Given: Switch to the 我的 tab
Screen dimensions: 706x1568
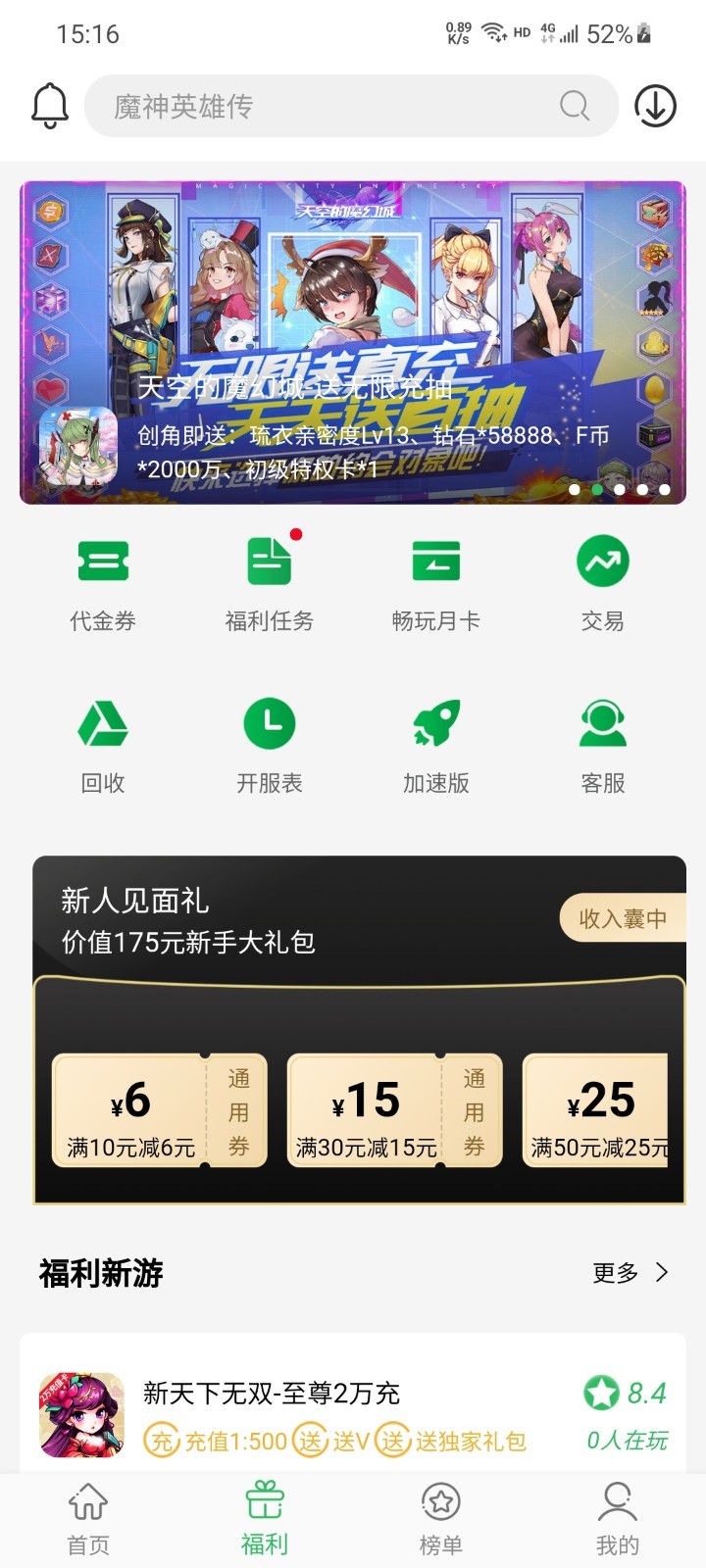Looking at the screenshot, I should pos(617,1519).
